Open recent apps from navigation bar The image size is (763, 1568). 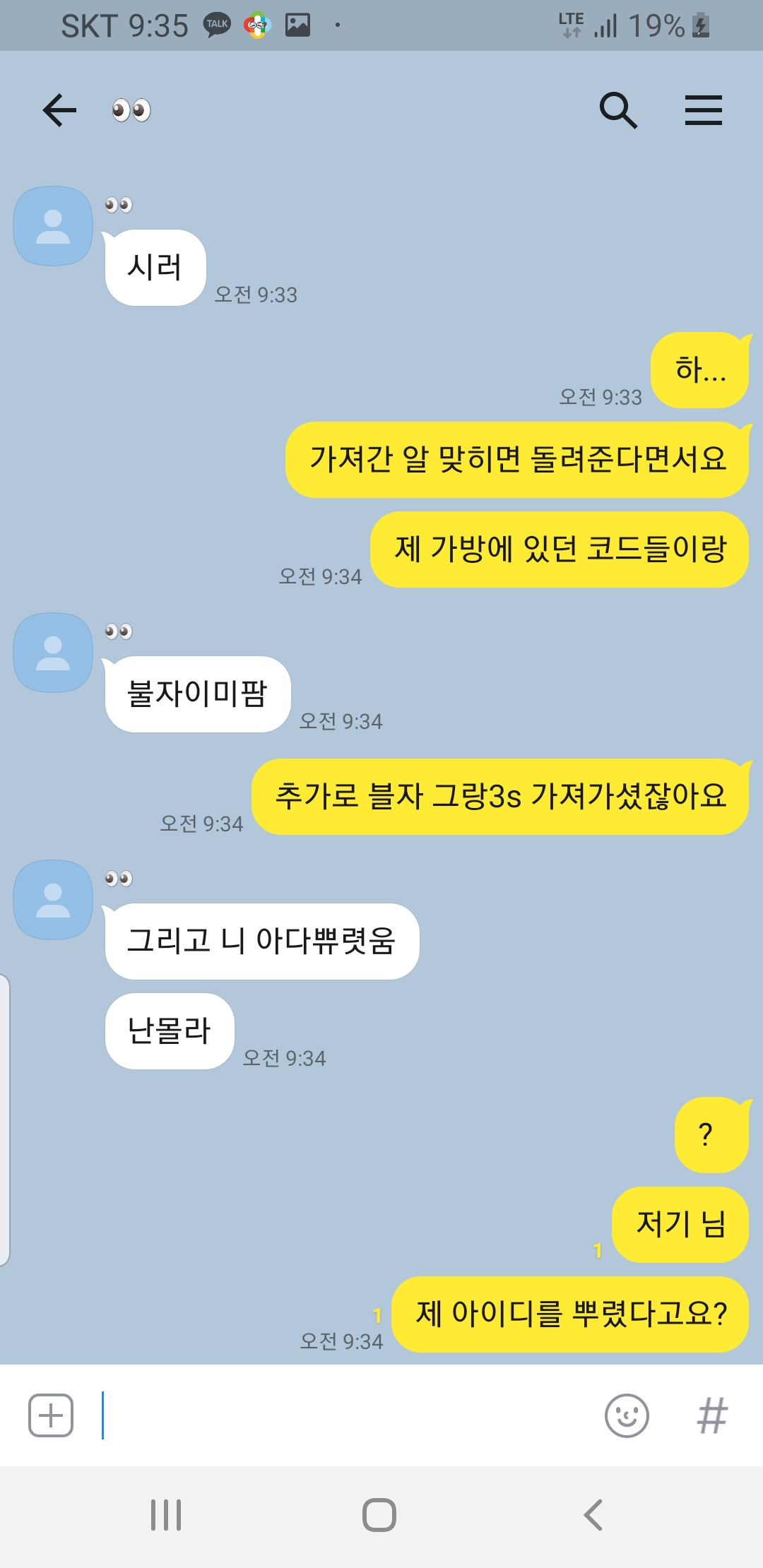point(166,1514)
